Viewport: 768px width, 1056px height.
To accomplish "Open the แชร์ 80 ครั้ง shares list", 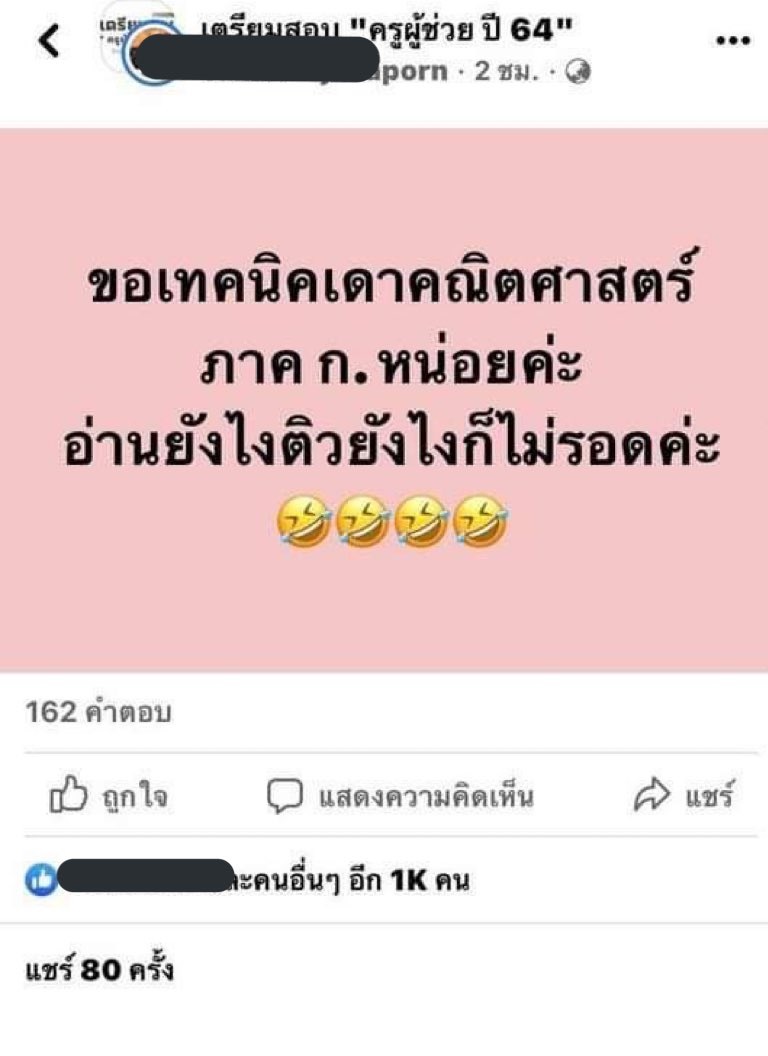I will pyautogui.click(x=98, y=969).
